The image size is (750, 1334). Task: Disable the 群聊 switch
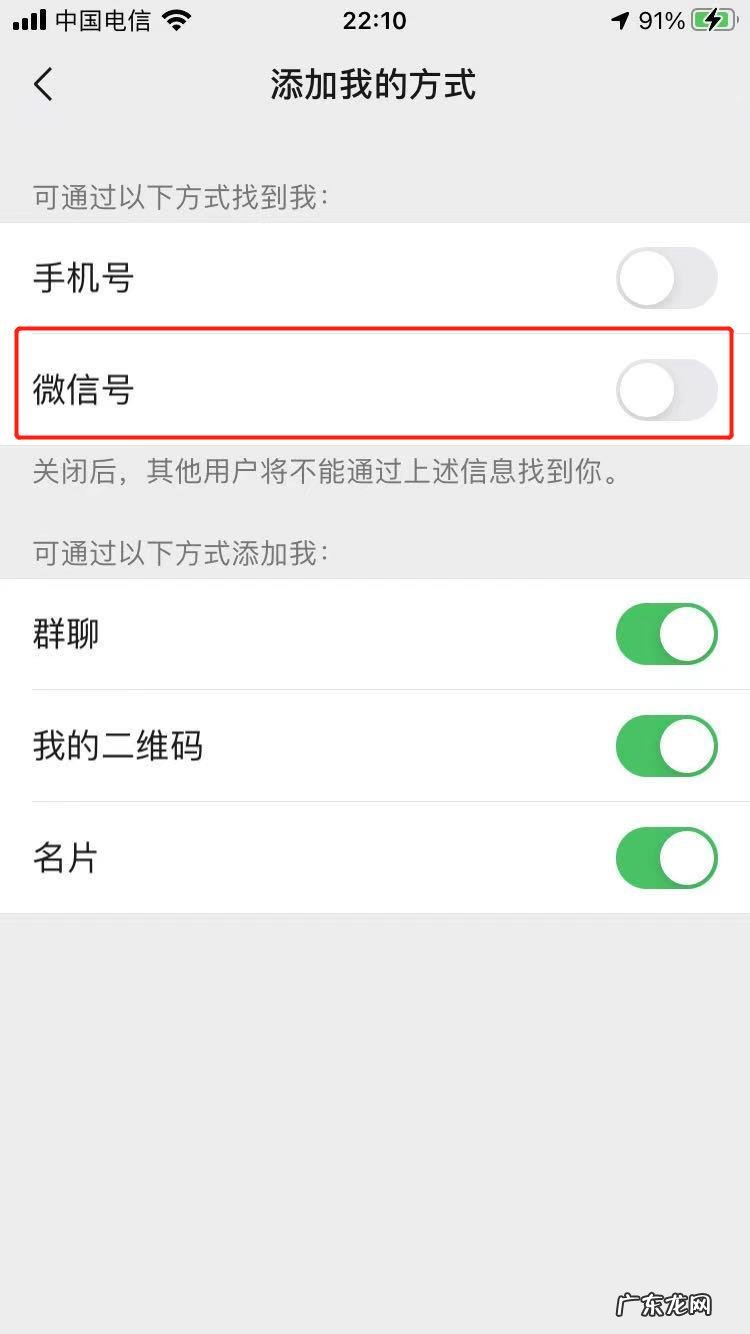pos(666,634)
